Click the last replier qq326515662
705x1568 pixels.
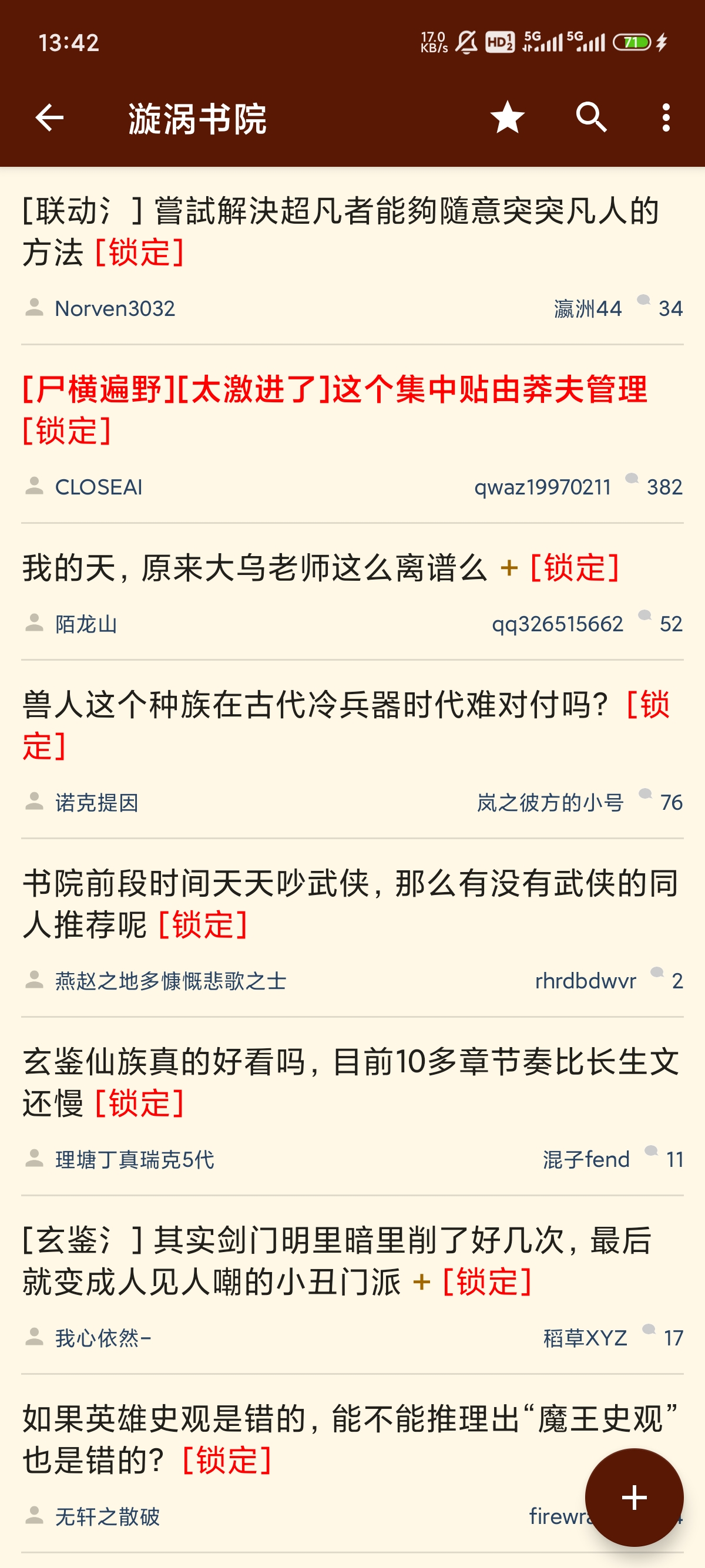pos(557,623)
